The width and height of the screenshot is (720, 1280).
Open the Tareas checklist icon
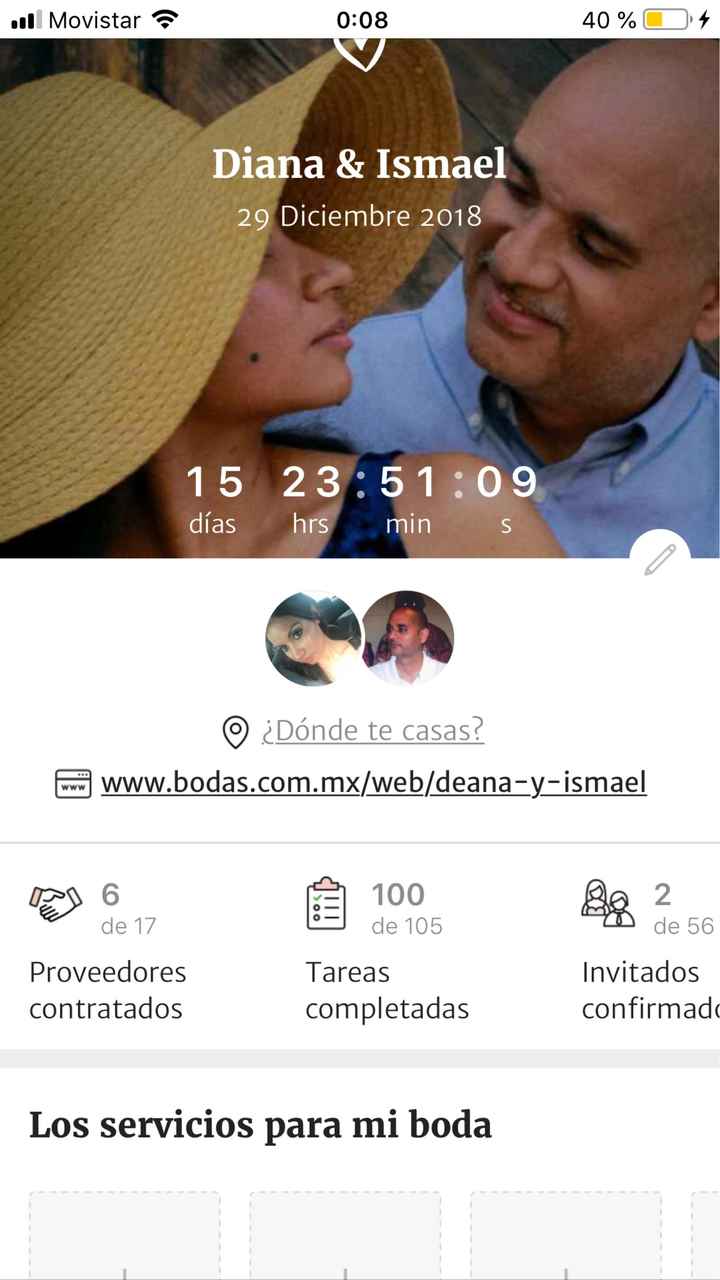pyautogui.click(x=326, y=901)
